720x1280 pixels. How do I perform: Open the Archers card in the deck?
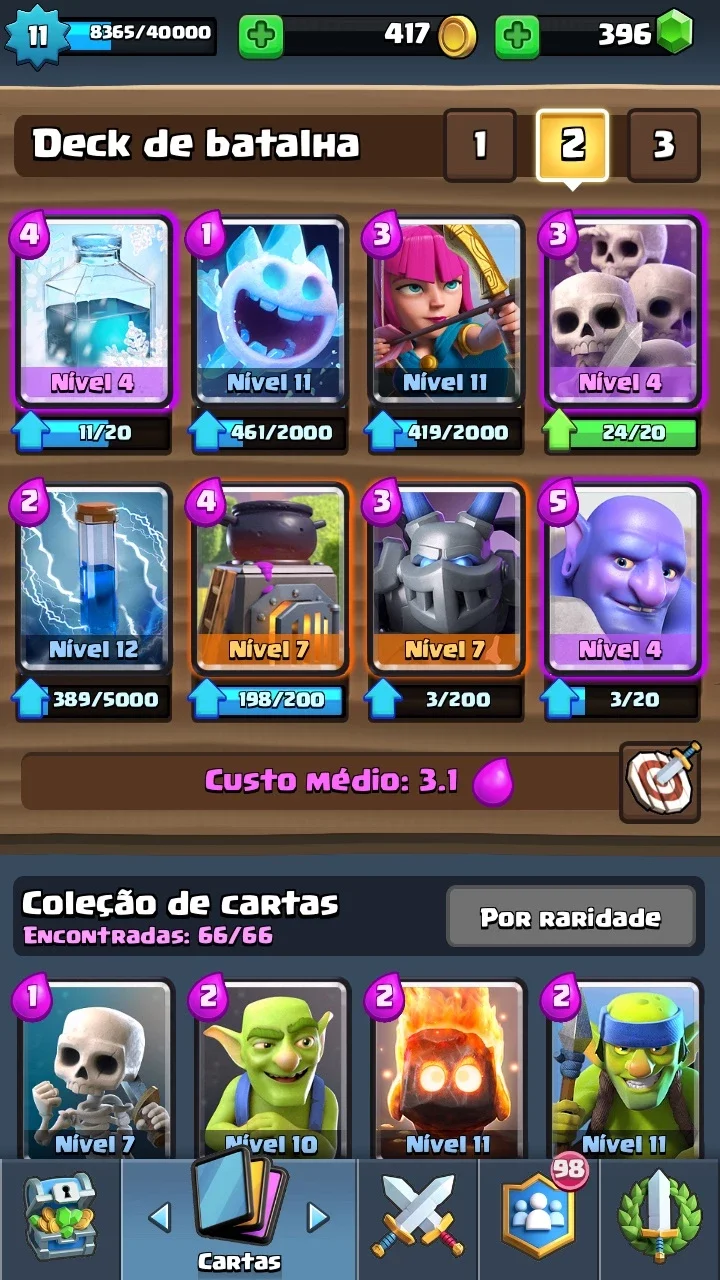[x=446, y=312]
